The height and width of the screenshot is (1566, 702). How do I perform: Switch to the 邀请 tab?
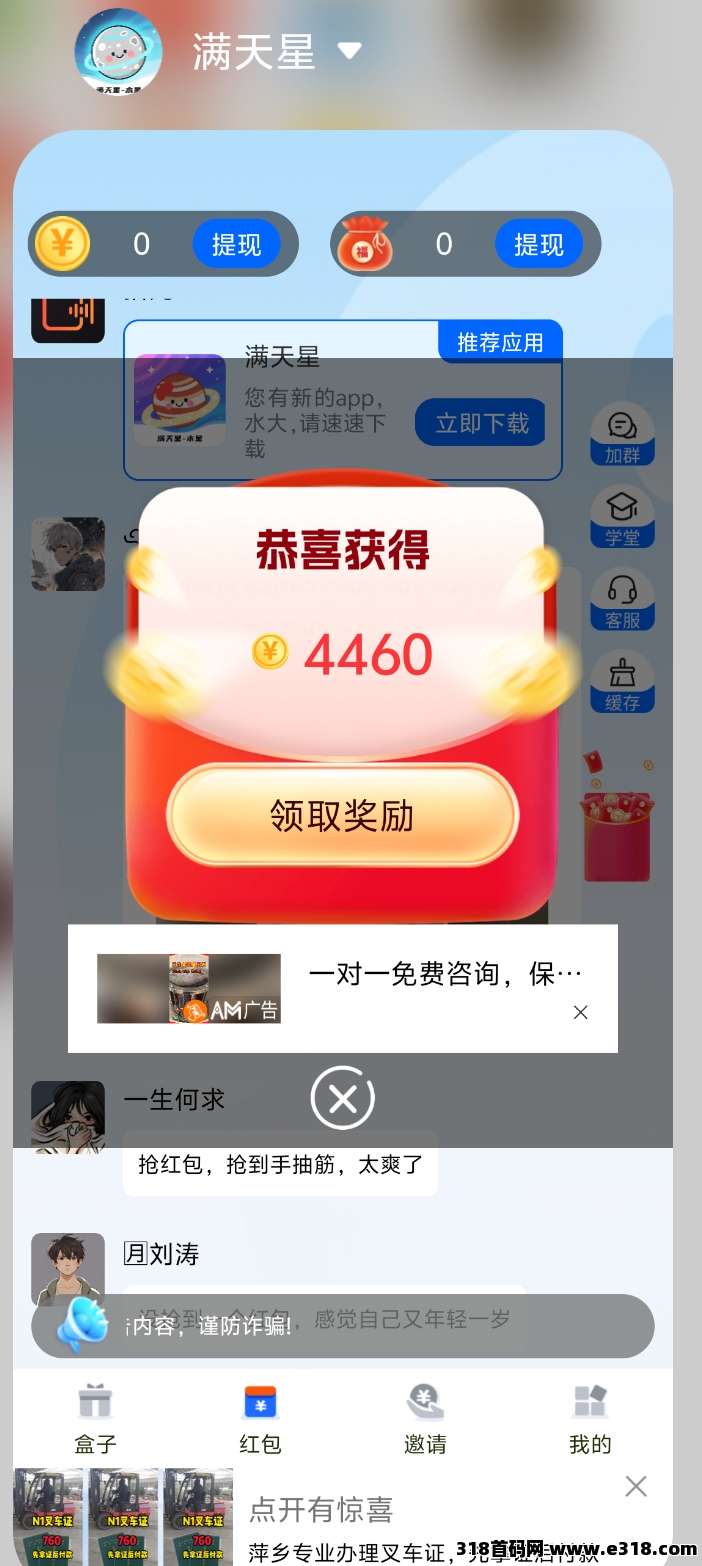click(425, 1418)
